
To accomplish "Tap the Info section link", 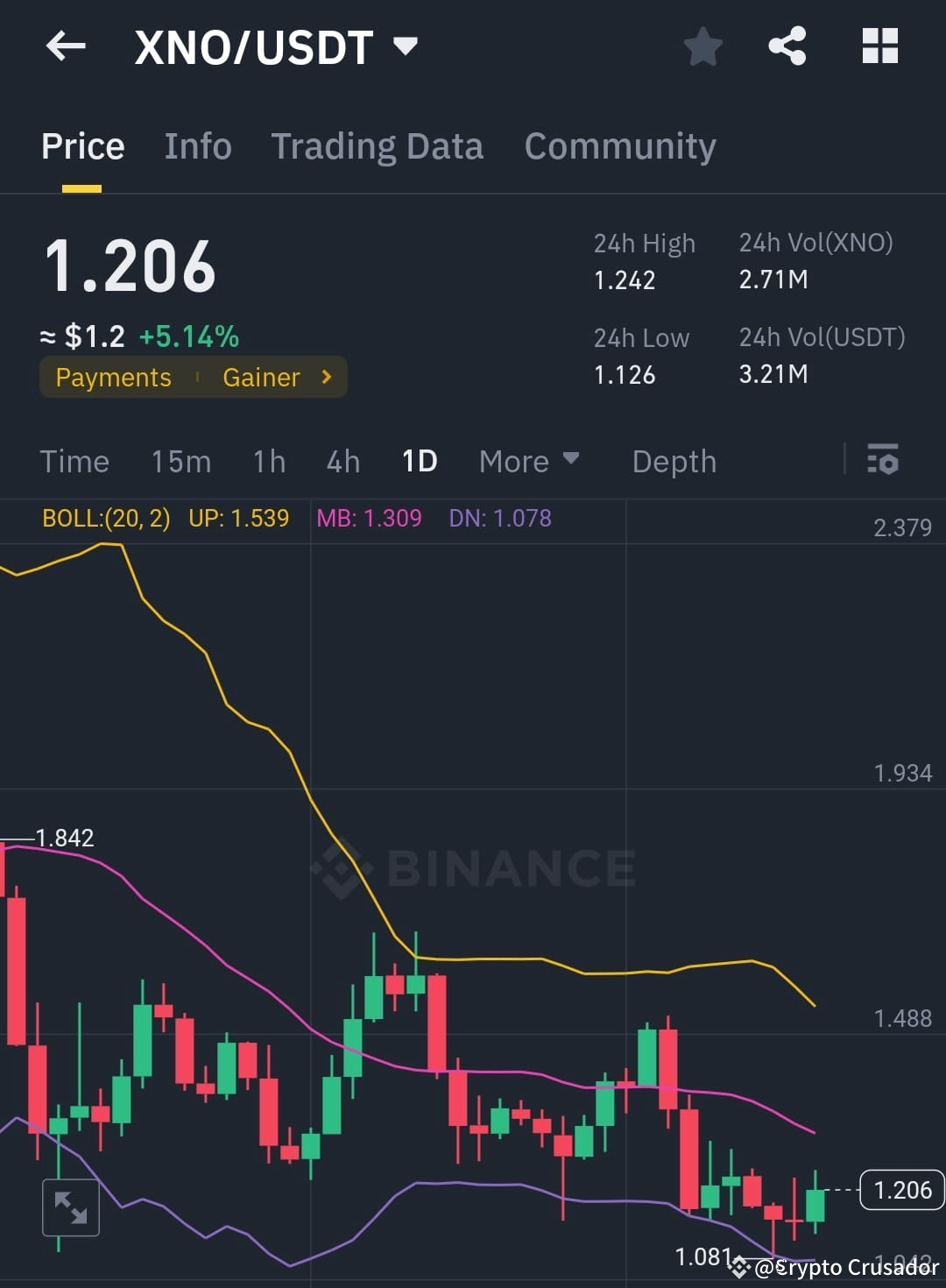I will 197,145.
